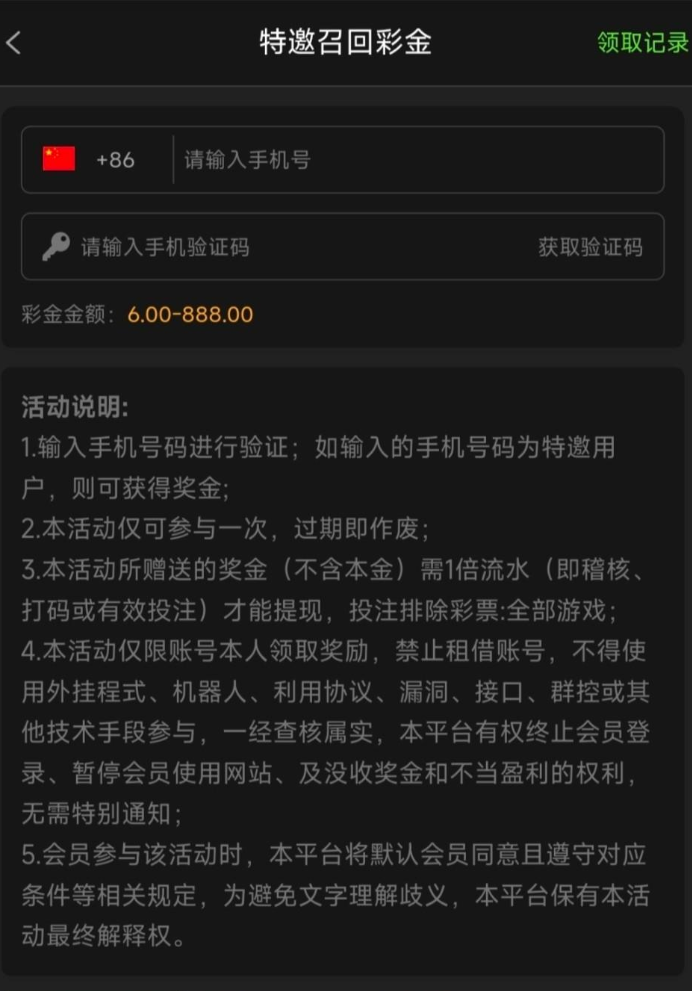Tap 获取验证码 to request a verification code
Image resolution: width=692 pixels, height=991 pixels.
click(x=590, y=247)
